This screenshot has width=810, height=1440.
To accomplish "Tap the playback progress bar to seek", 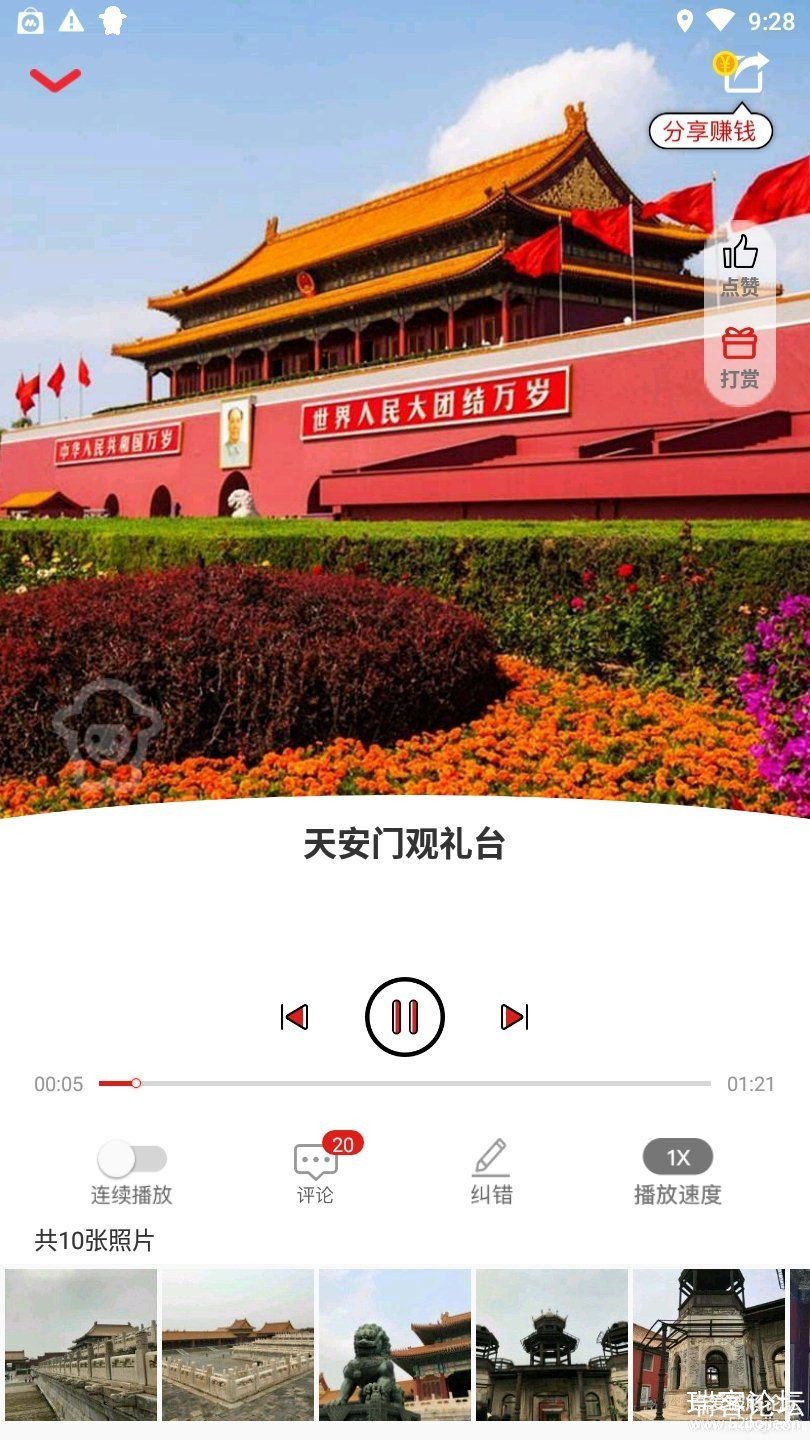I will coord(404,1083).
